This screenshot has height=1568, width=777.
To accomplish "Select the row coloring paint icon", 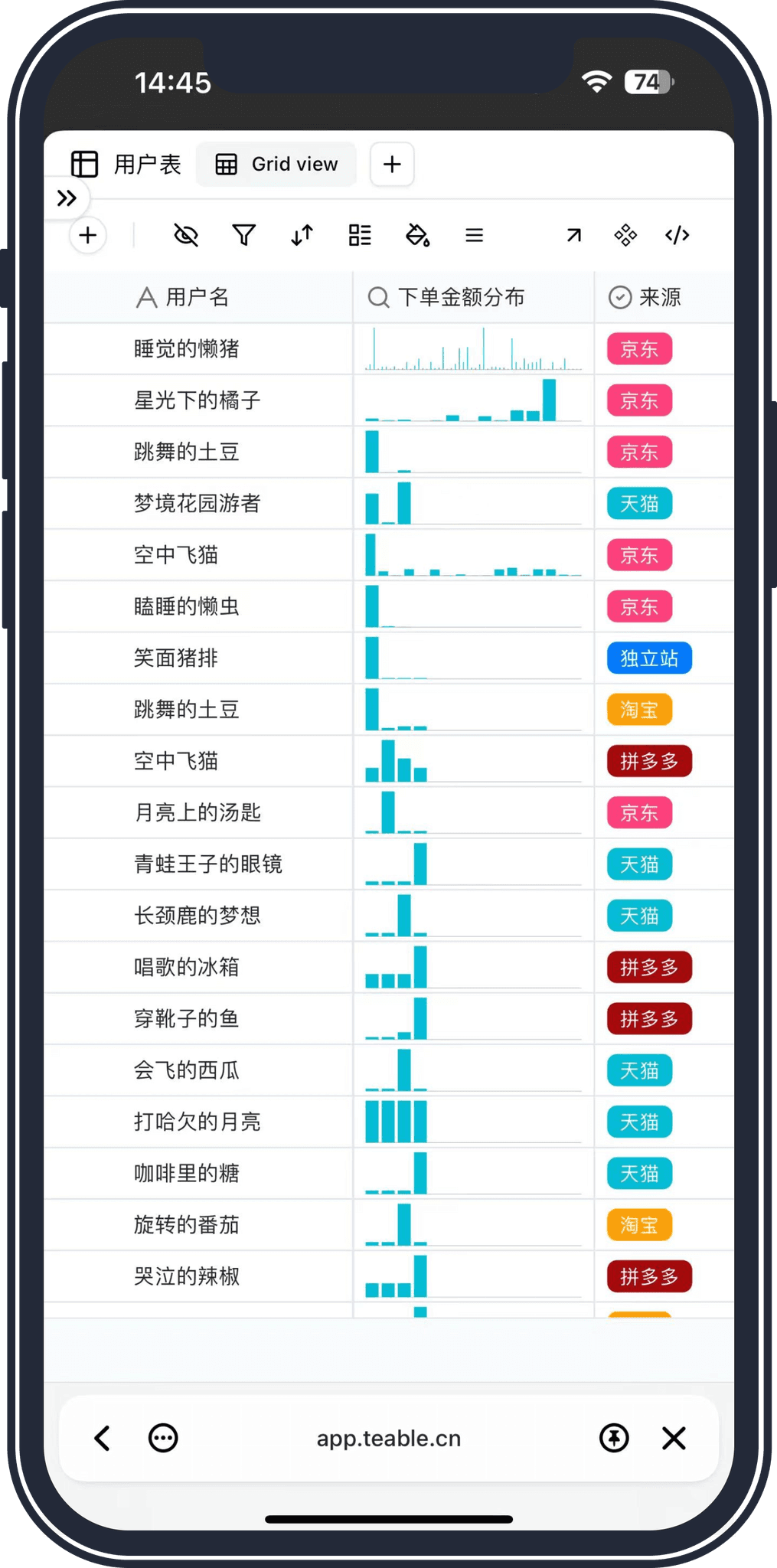I will pyautogui.click(x=417, y=235).
